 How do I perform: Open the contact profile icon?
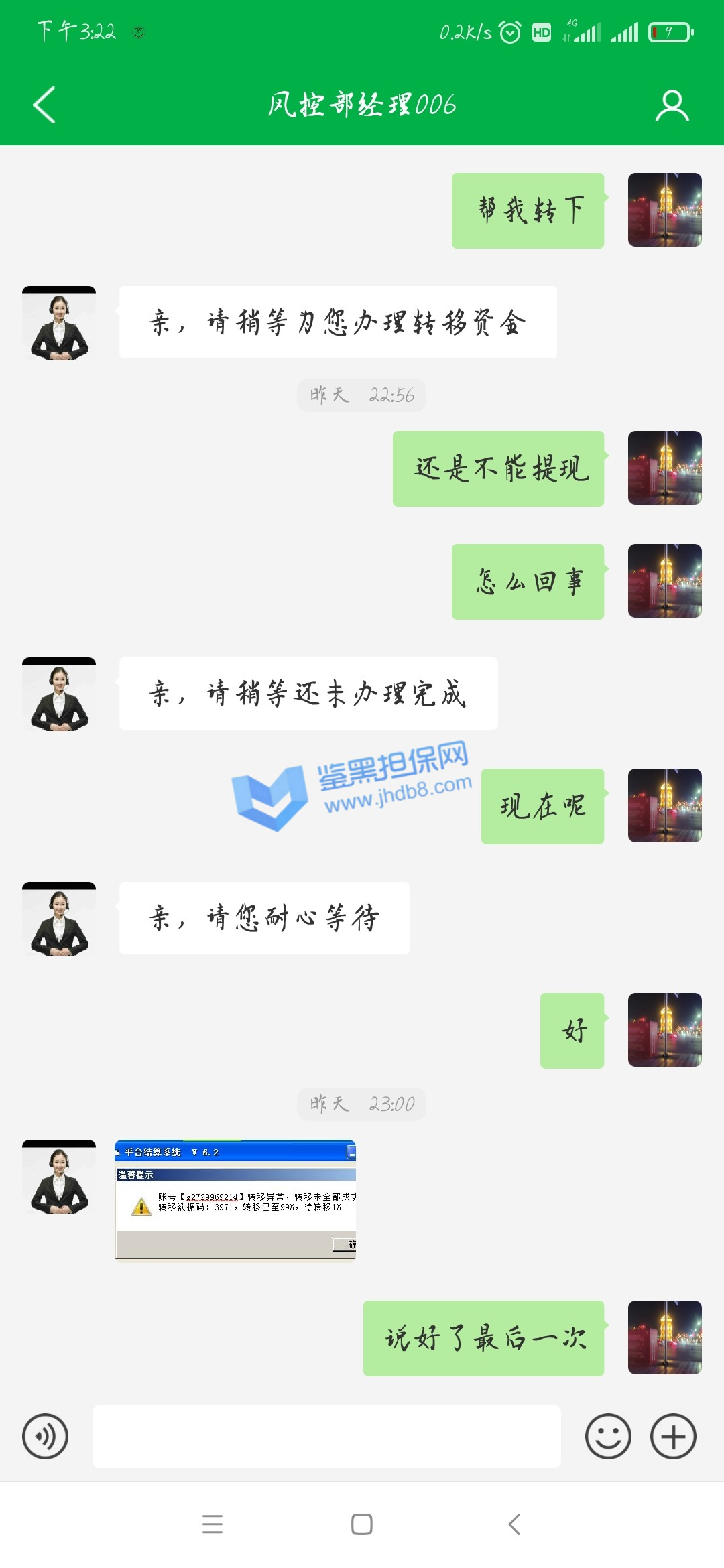[x=672, y=105]
